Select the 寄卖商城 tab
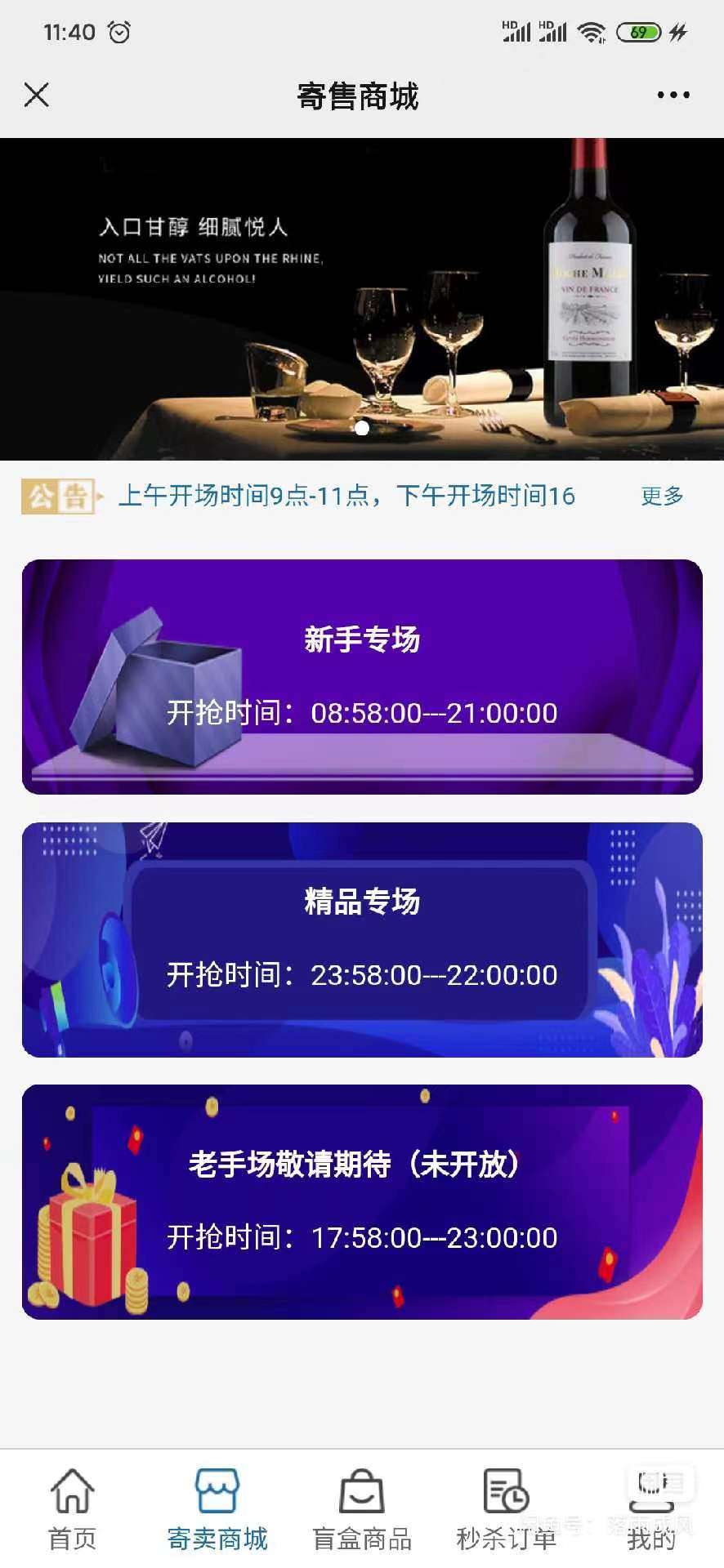Viewport: 724px width, 1568px height. point(217,1510)
